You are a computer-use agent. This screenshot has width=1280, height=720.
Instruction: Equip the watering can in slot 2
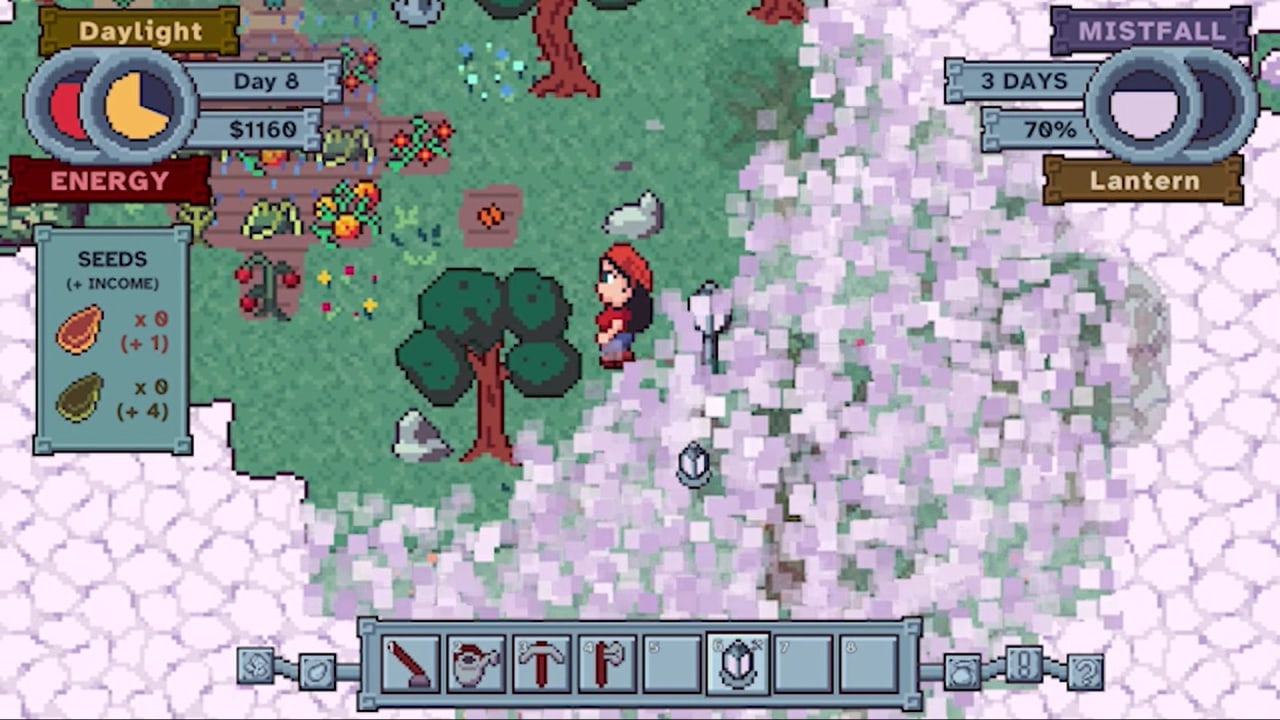[475, 664]
